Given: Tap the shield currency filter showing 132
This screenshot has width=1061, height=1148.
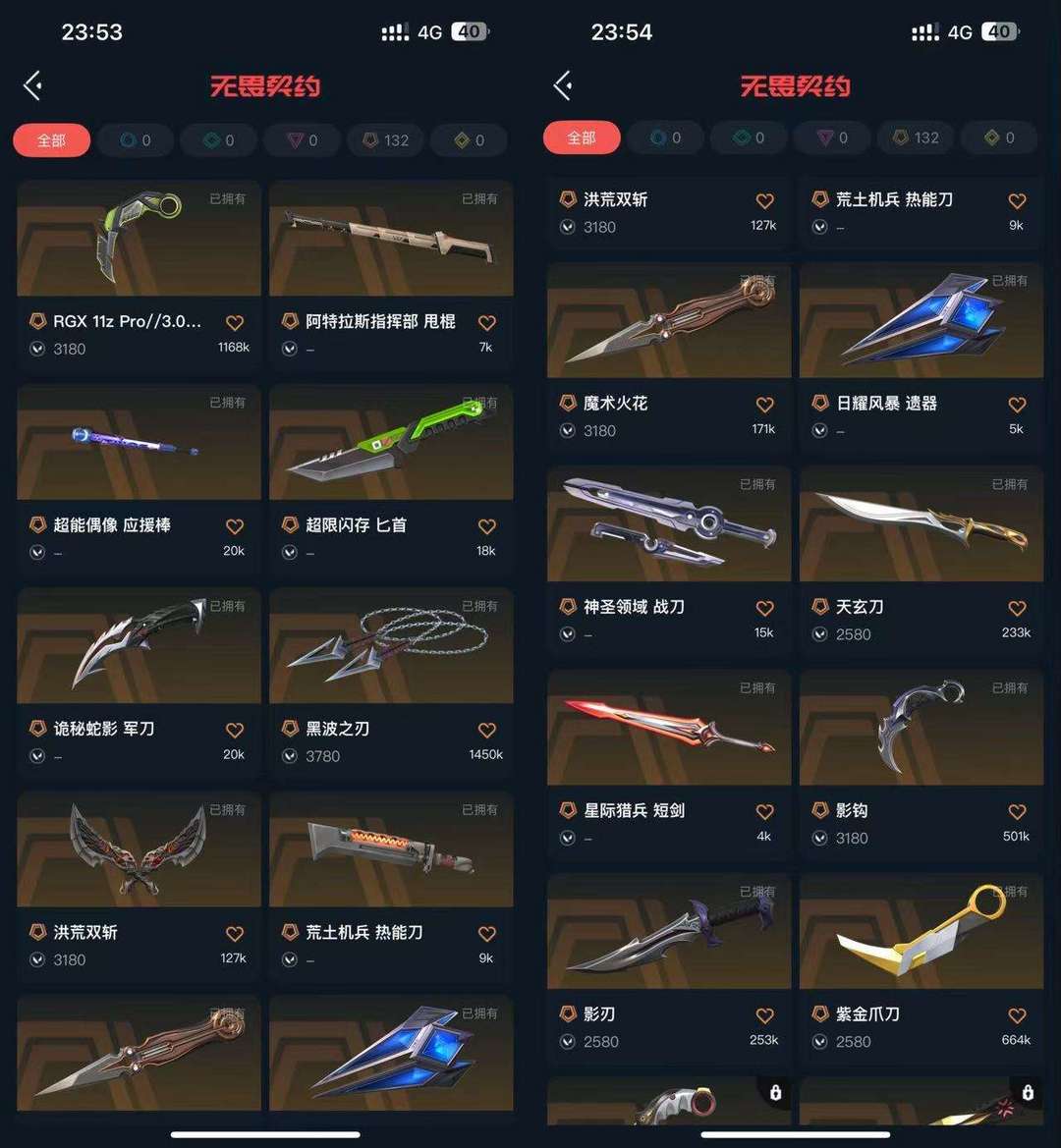Looking at the screenshot, I should click(x=385, y=139).
